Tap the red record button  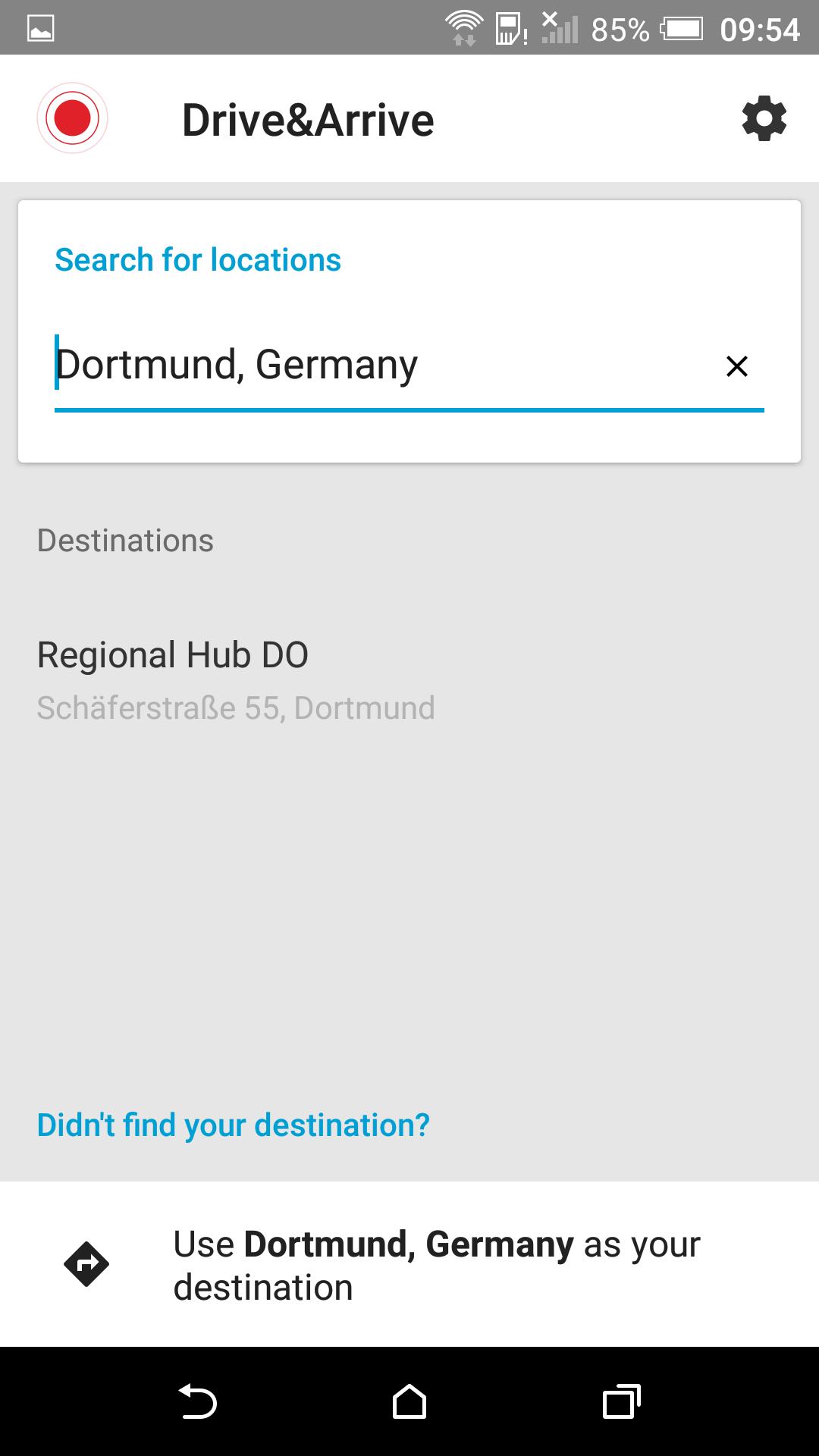pos(72,118)
